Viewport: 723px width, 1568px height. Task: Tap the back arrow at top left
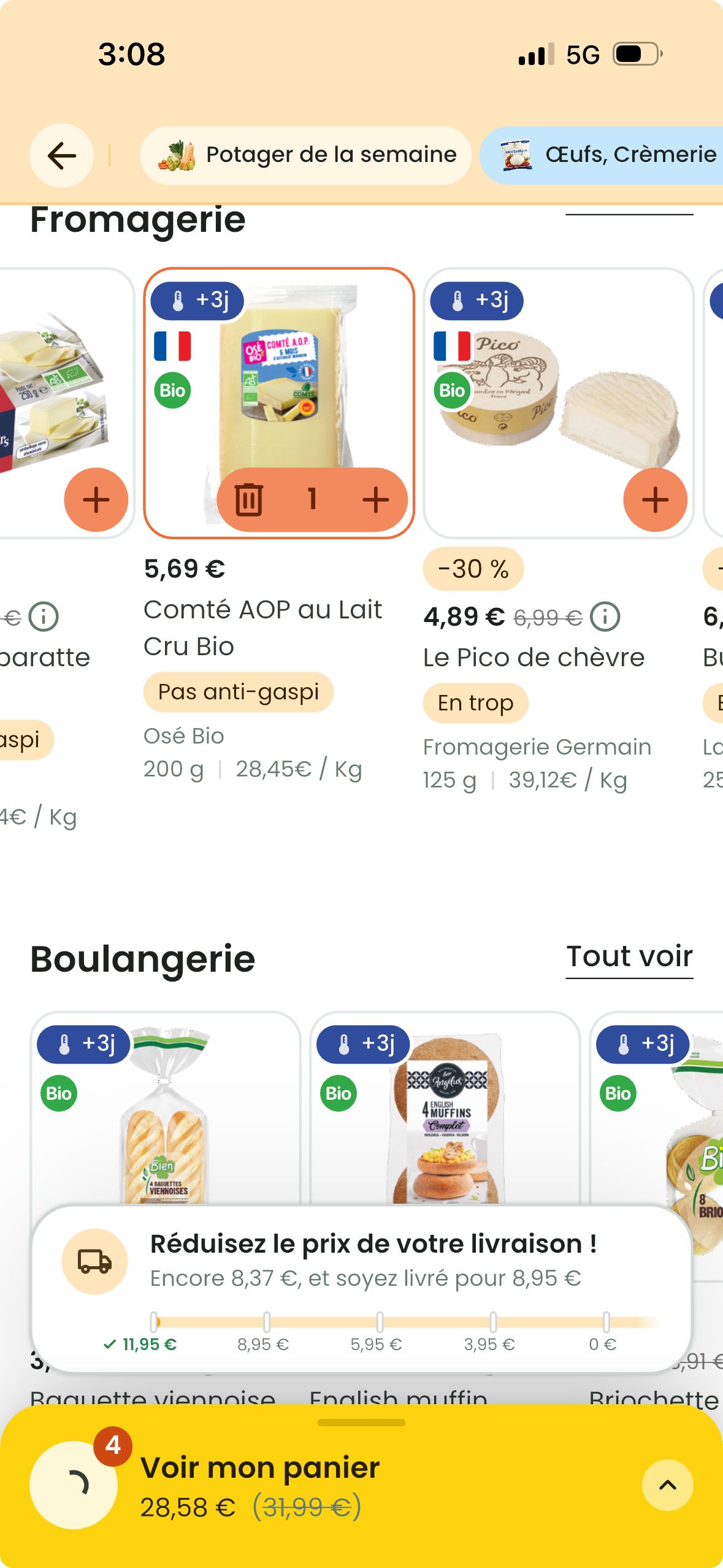61,155
